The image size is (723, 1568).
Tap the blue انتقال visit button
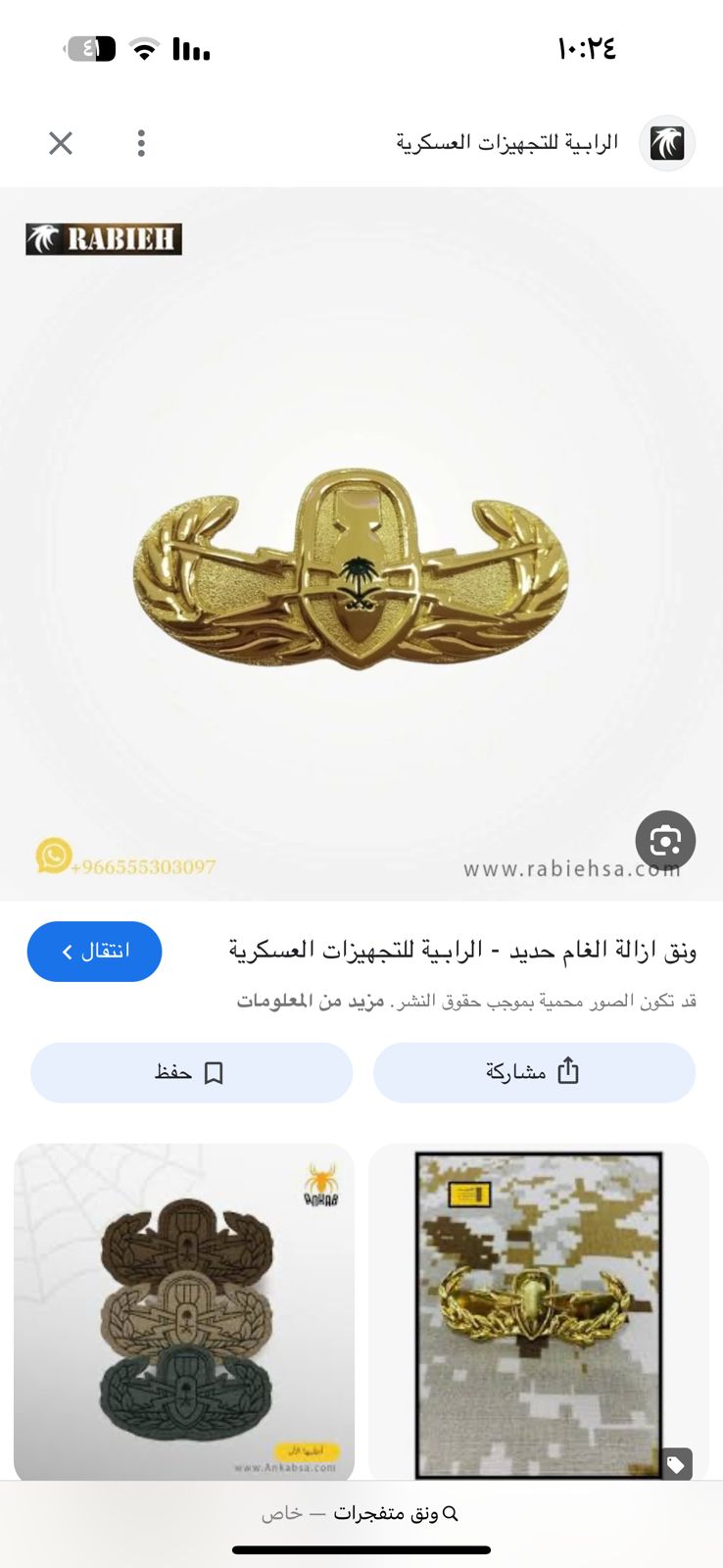point(94,952)
